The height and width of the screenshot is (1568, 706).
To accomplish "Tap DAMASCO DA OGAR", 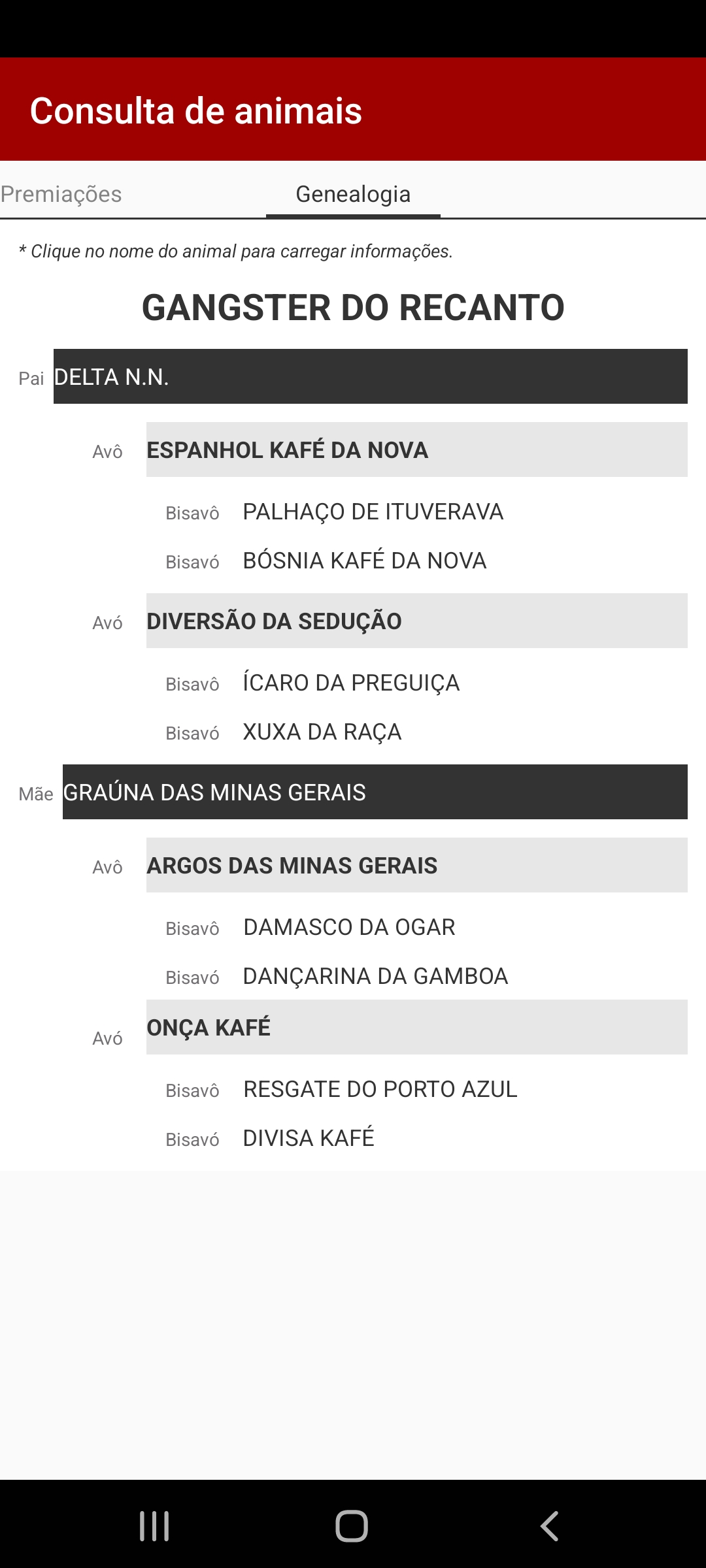I will pos(349,927).
